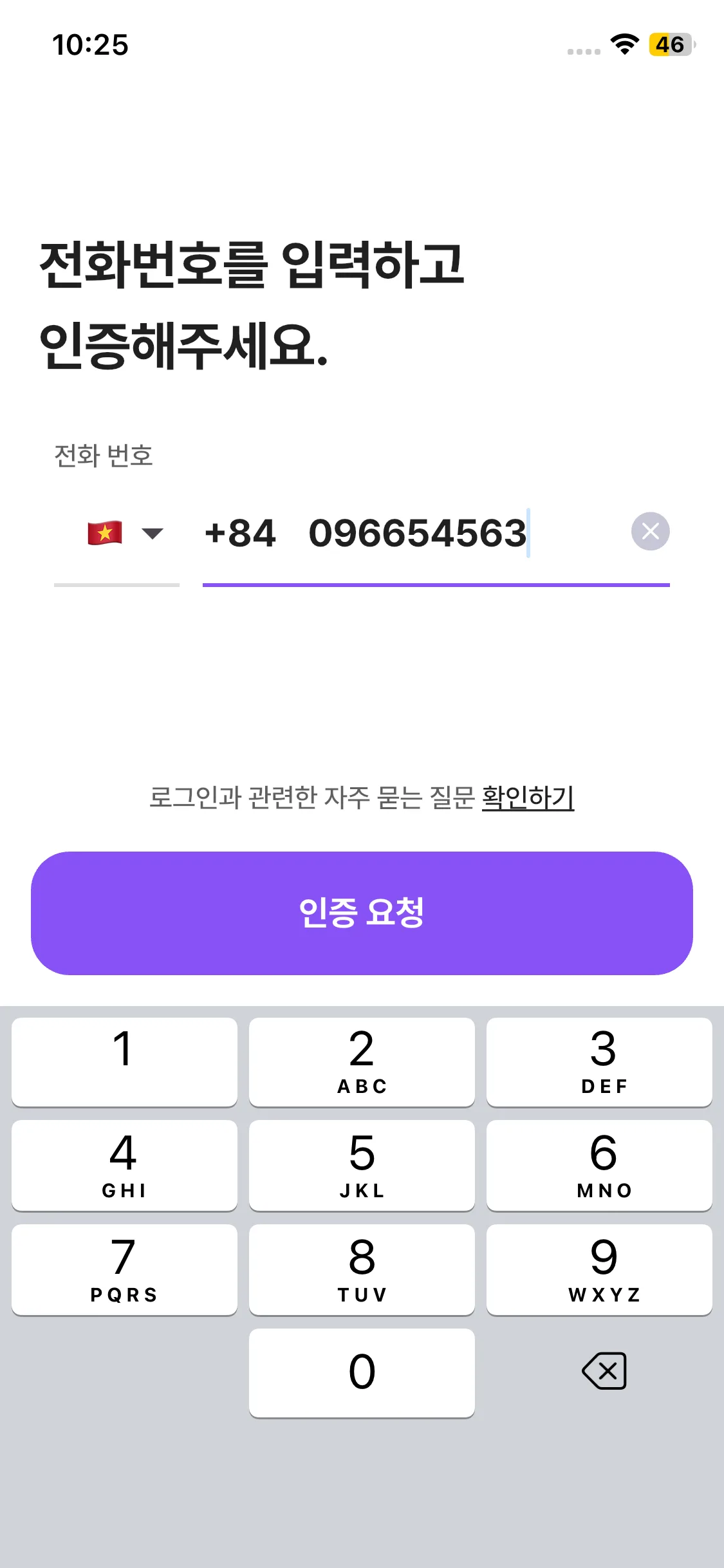Enter digit 0 on the keypad
Screen dimensions: 724x1568
(362, 1372)
